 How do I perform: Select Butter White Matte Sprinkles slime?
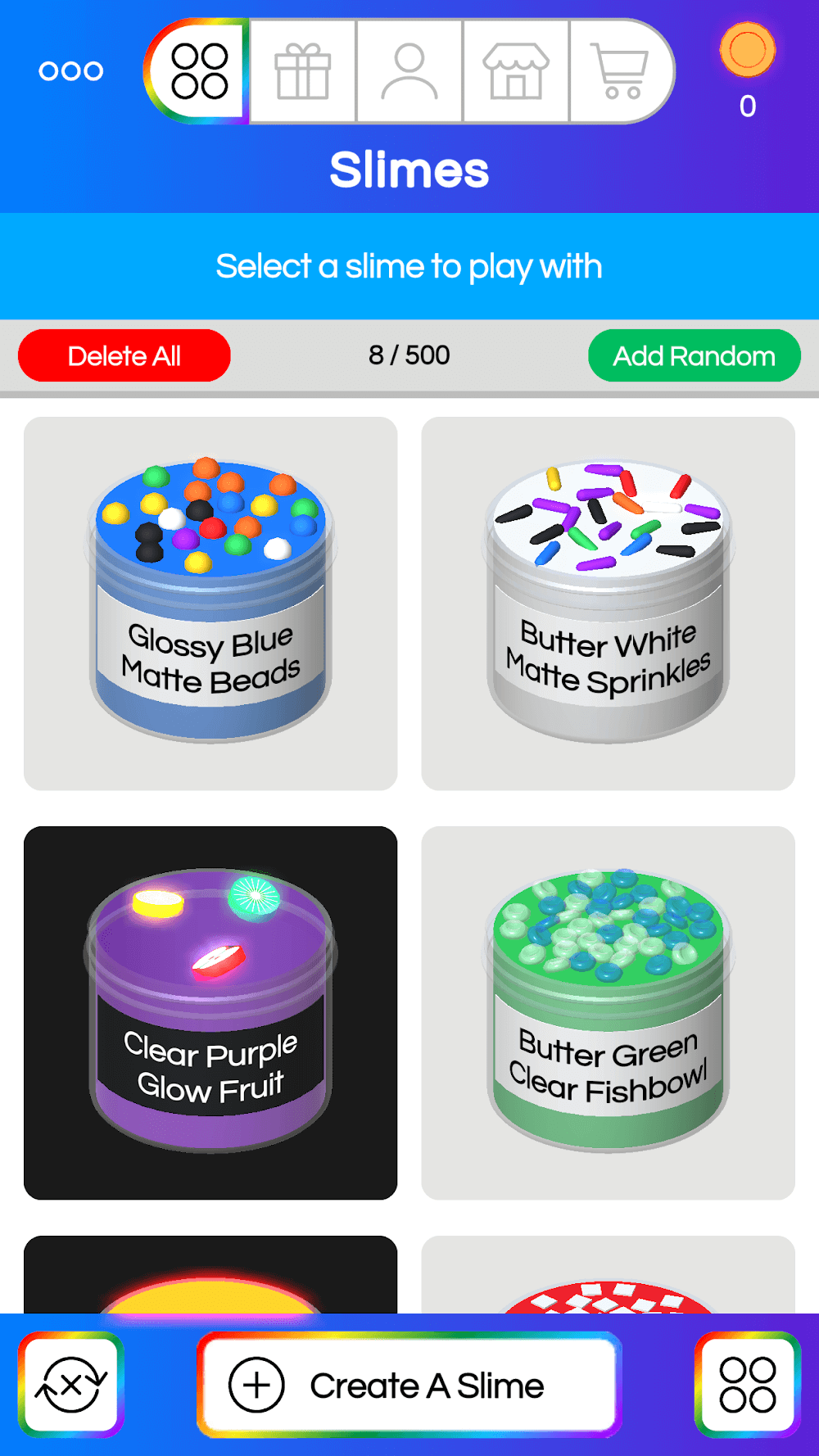click(x=608, y=604)
